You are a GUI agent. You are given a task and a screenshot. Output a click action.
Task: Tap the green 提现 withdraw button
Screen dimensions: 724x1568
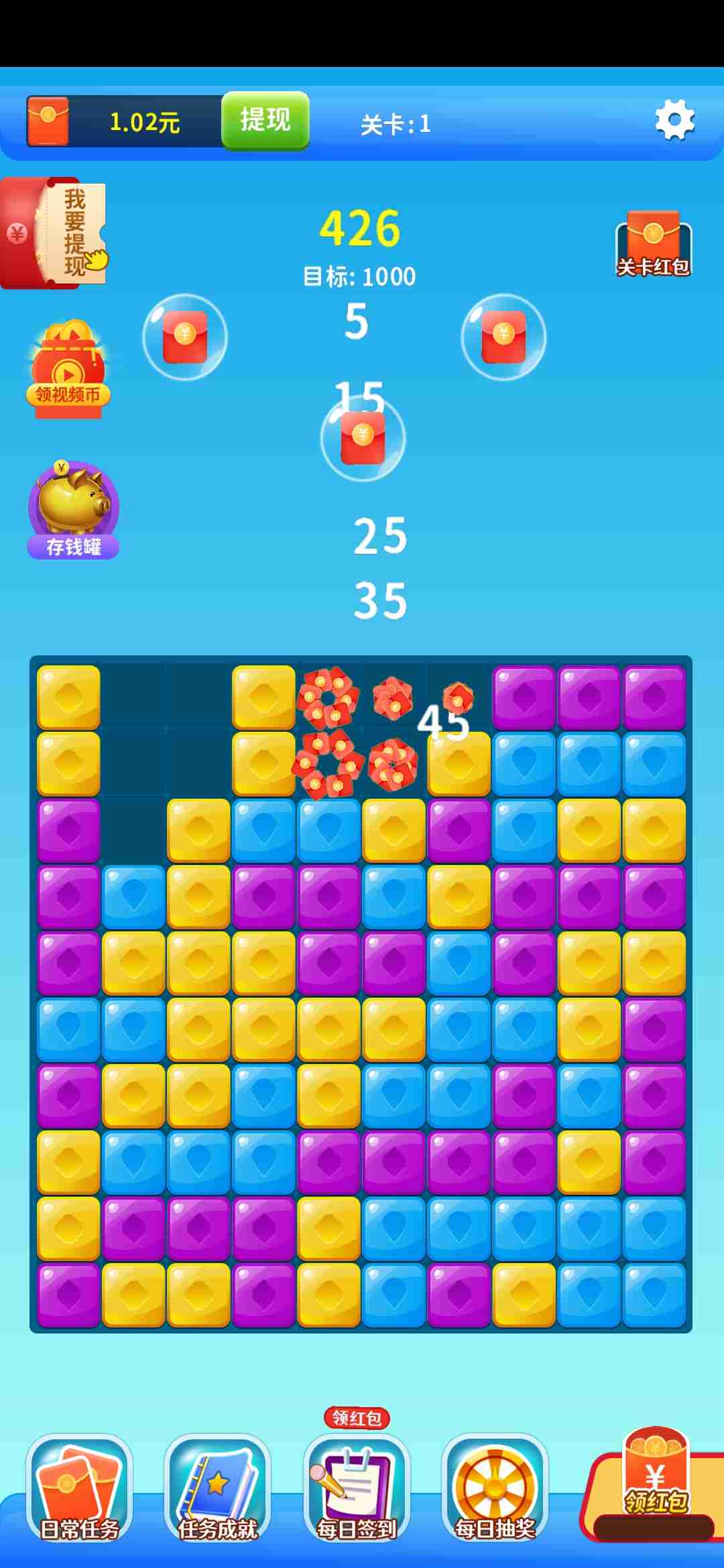tap(265, 121)
